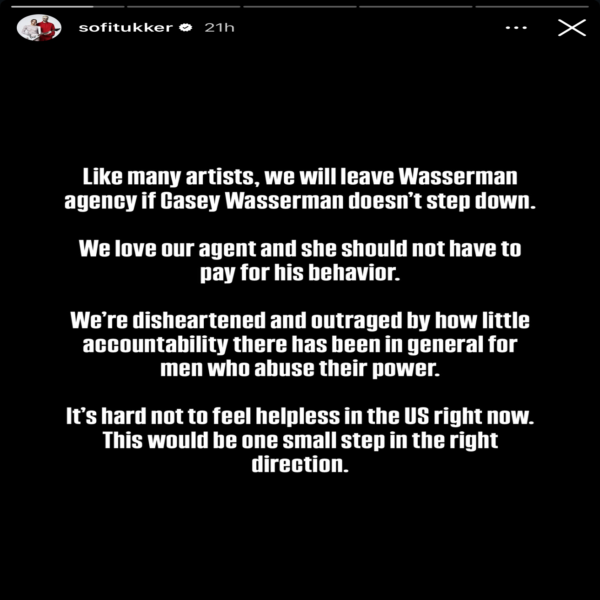Screen dimensions: 600x600
Task: Open the sofitukker username link
Action: pyautogui.click(x=124, y=28)
